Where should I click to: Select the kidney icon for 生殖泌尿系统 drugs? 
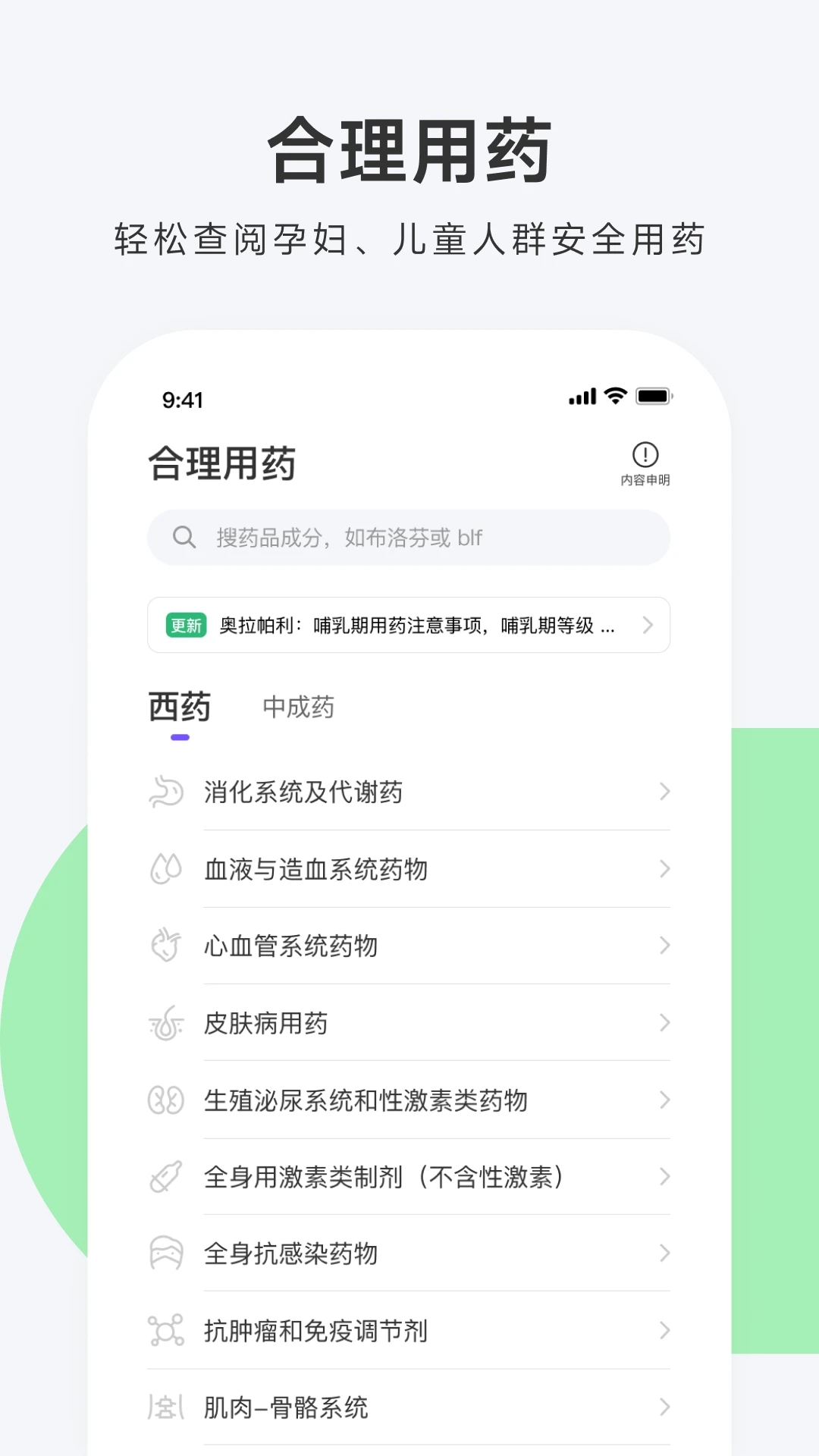165,1100
